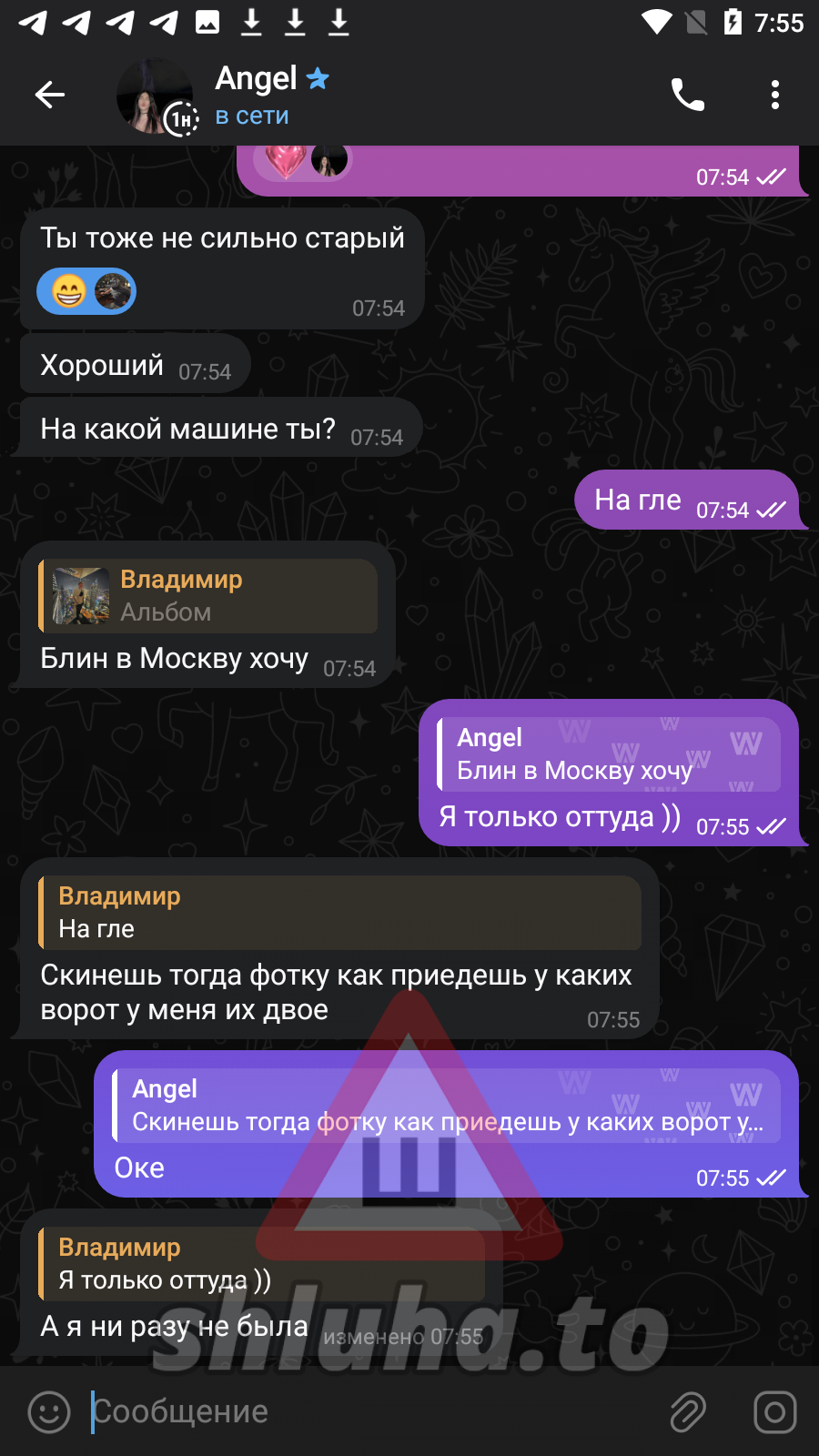
Task: Open the chat overflow menu
Action: (x=774, y=95)
